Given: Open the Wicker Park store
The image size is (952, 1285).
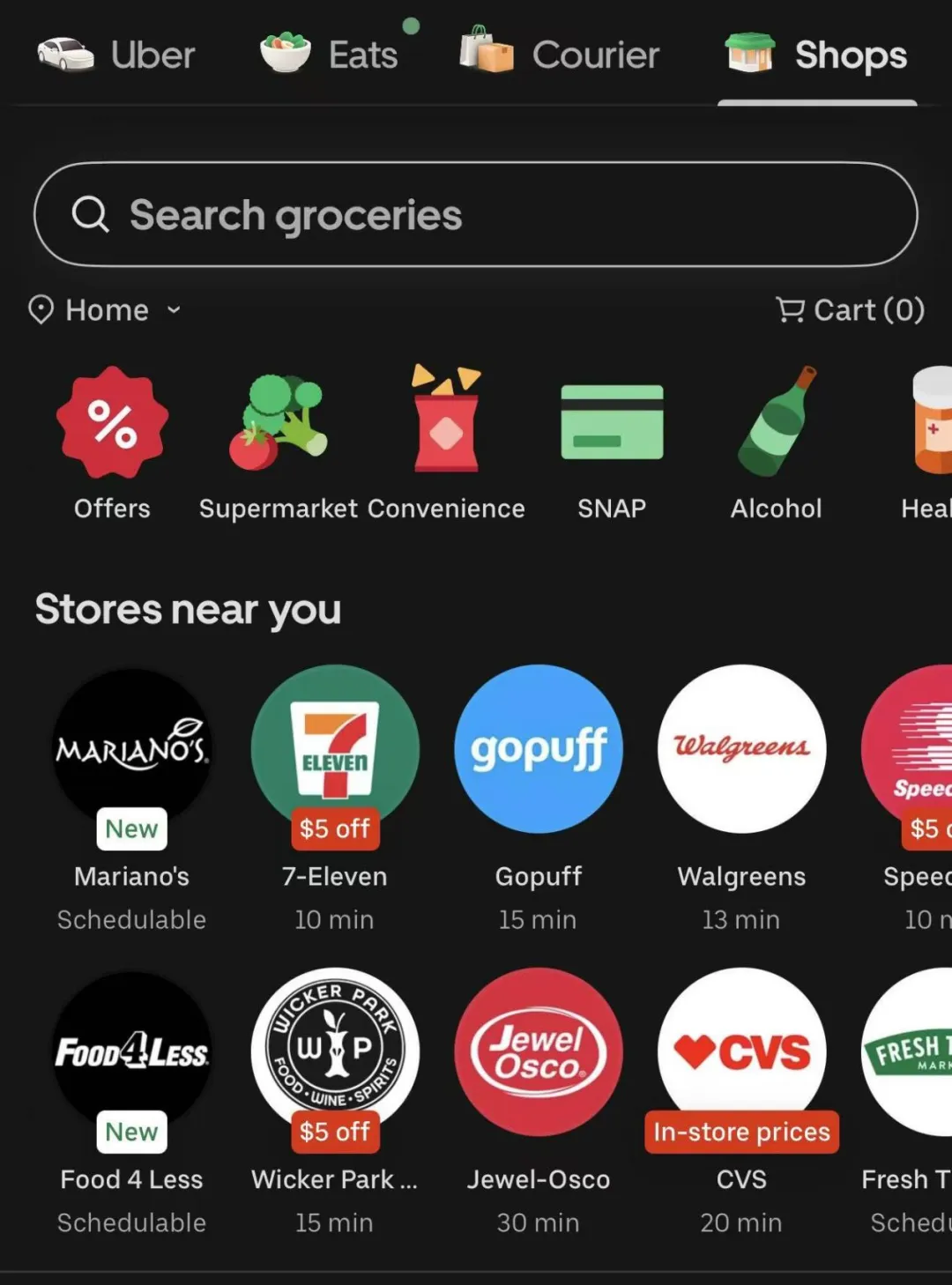Looking at the screenshot, I should click(335, 1103).
